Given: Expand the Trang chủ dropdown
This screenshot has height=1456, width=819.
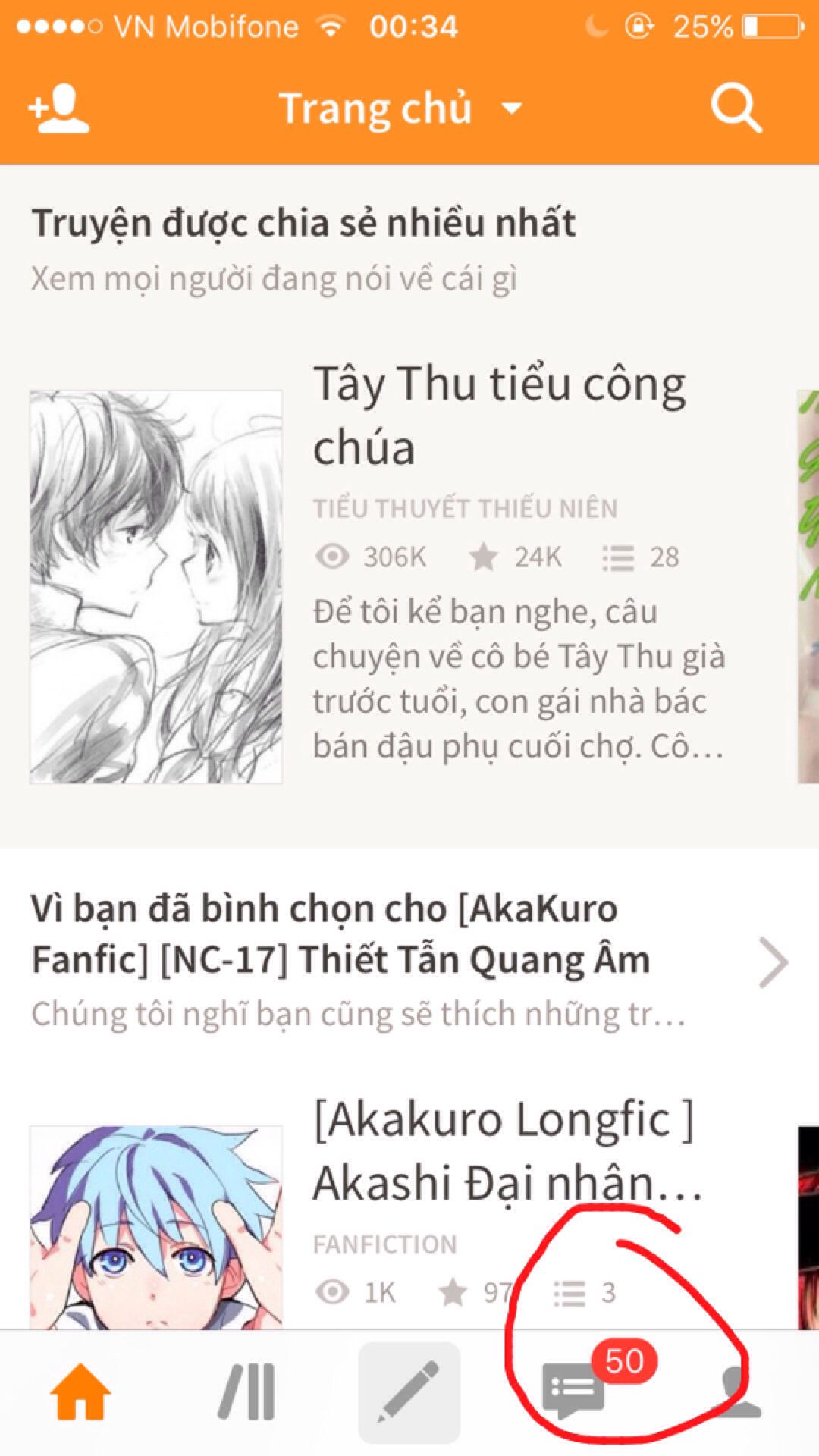Looking at the screenshot, I should (x=401, y=108).
